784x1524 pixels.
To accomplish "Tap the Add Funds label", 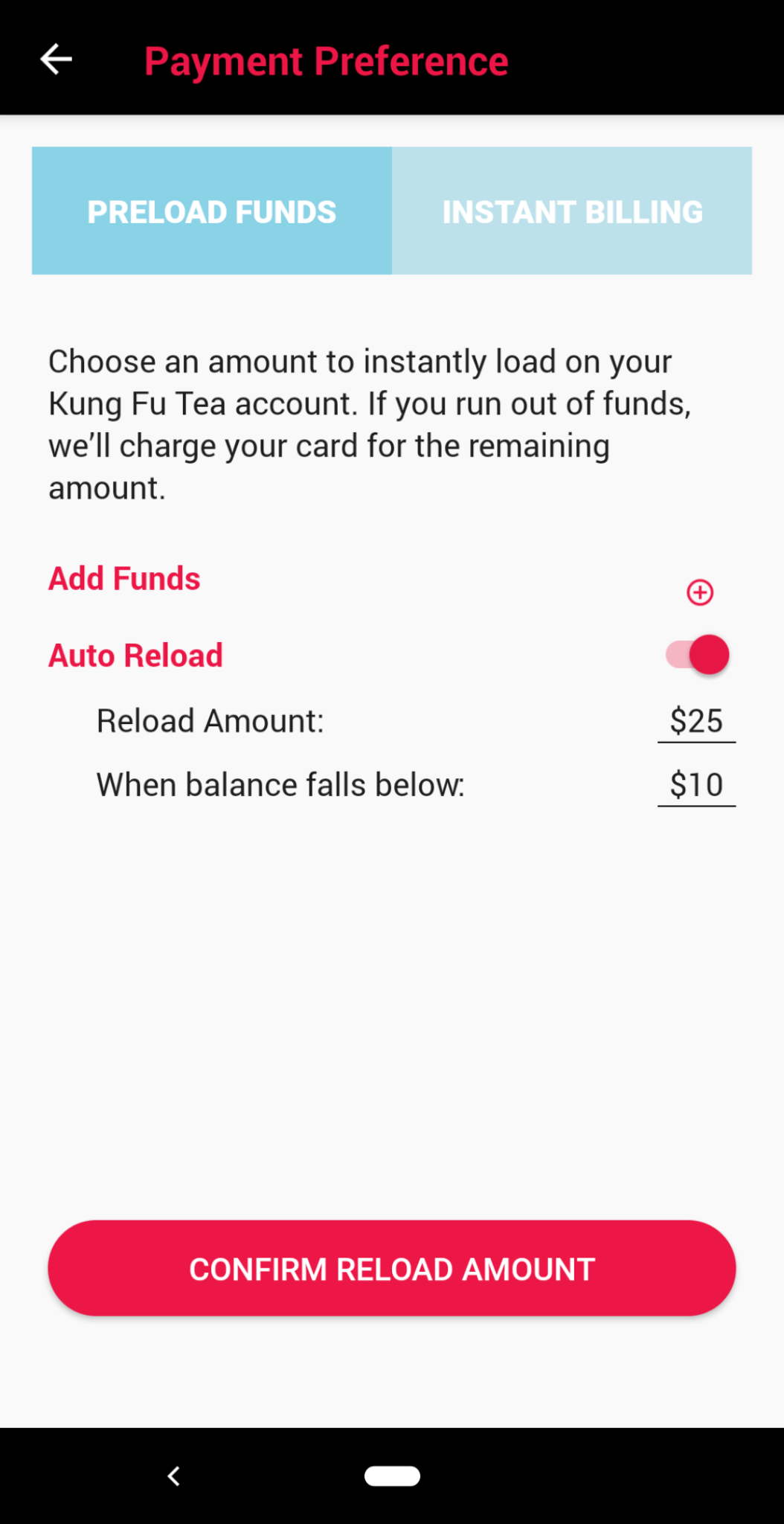I will tap(123, 578).
